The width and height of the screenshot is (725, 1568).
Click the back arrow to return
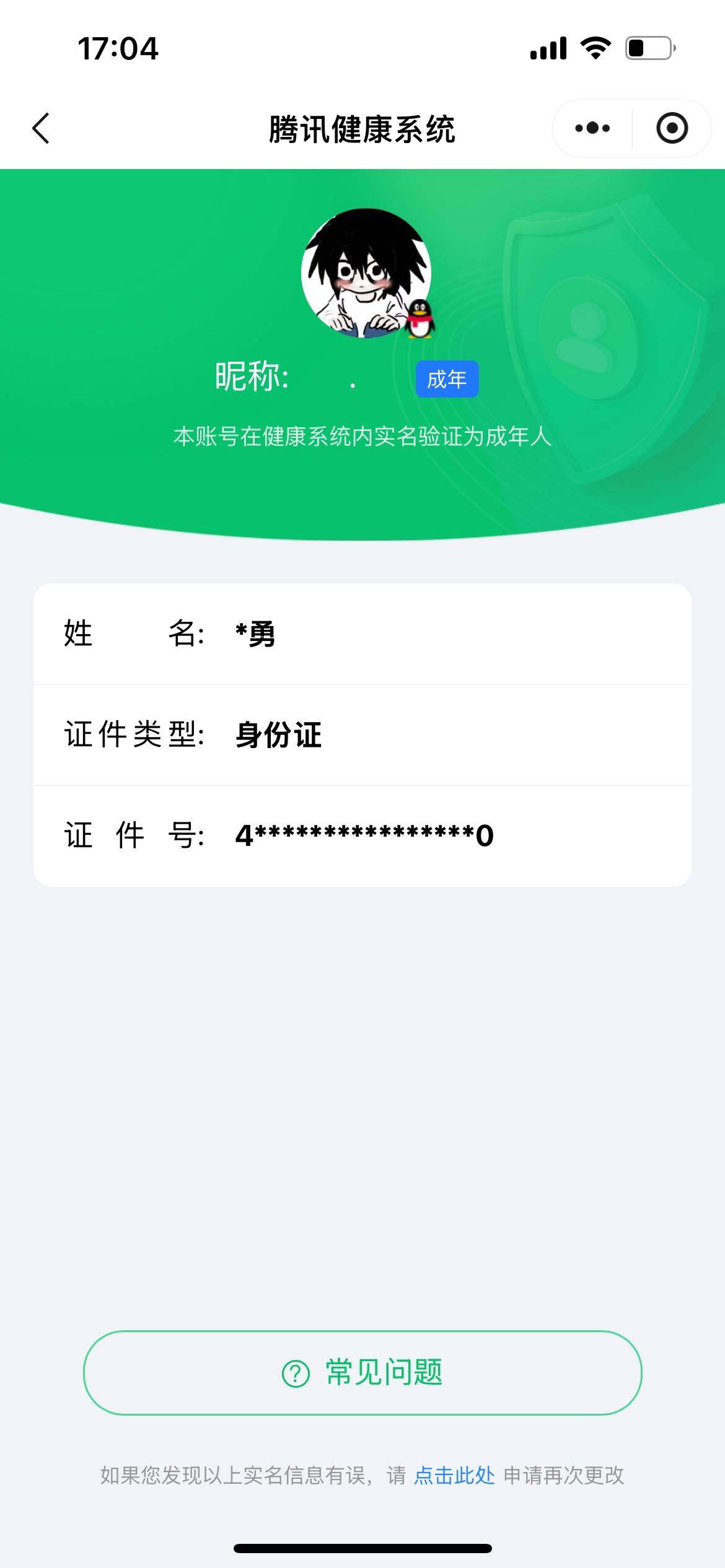click(x=41, y=127)
